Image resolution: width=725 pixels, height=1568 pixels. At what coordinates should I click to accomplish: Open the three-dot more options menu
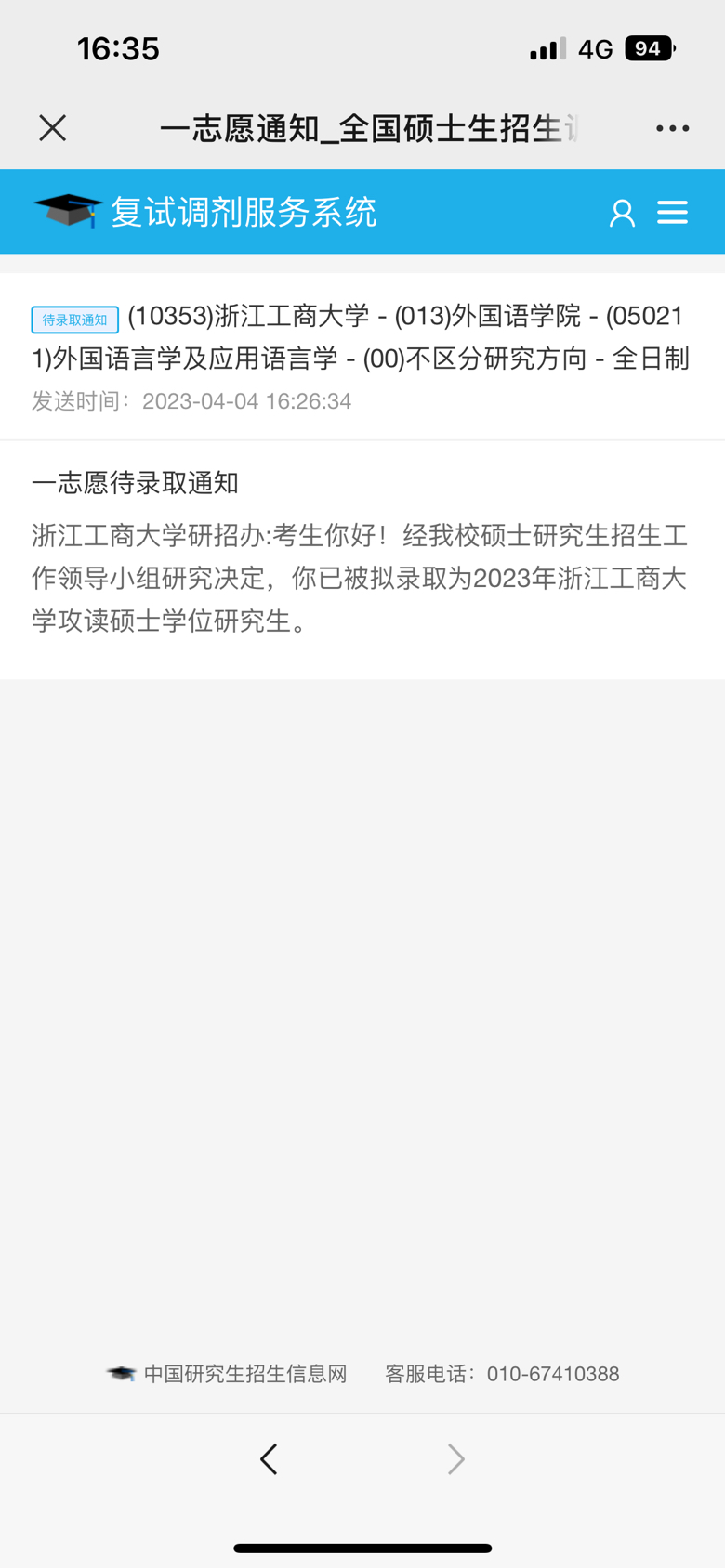pyautogui.click(x=672, y=128)
